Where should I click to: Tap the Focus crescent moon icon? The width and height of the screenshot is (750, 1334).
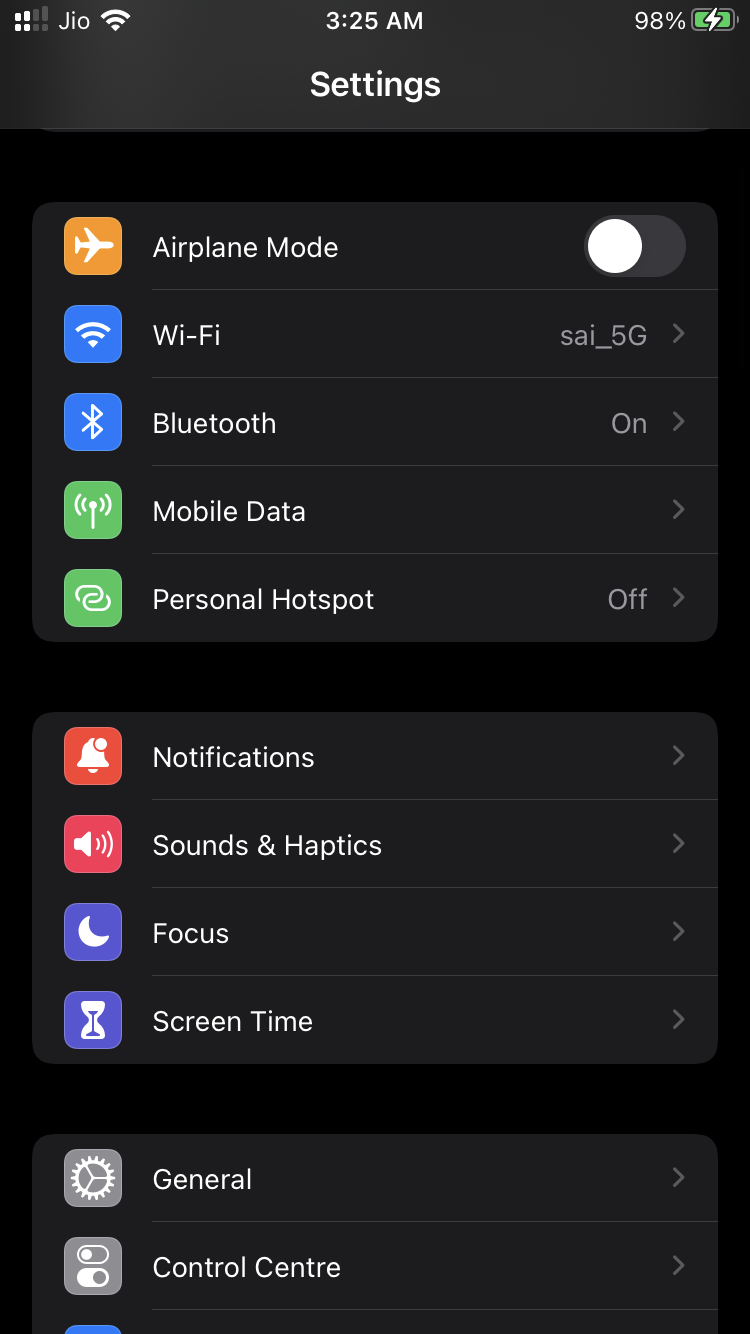[x=92, y=932]
